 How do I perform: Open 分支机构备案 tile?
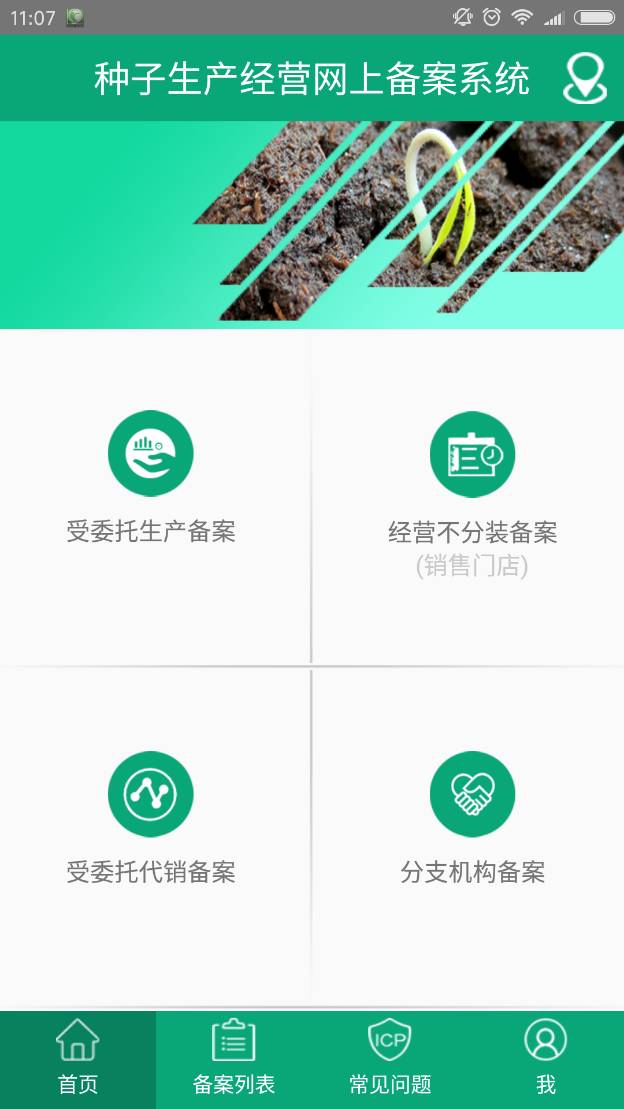[472, 820]
